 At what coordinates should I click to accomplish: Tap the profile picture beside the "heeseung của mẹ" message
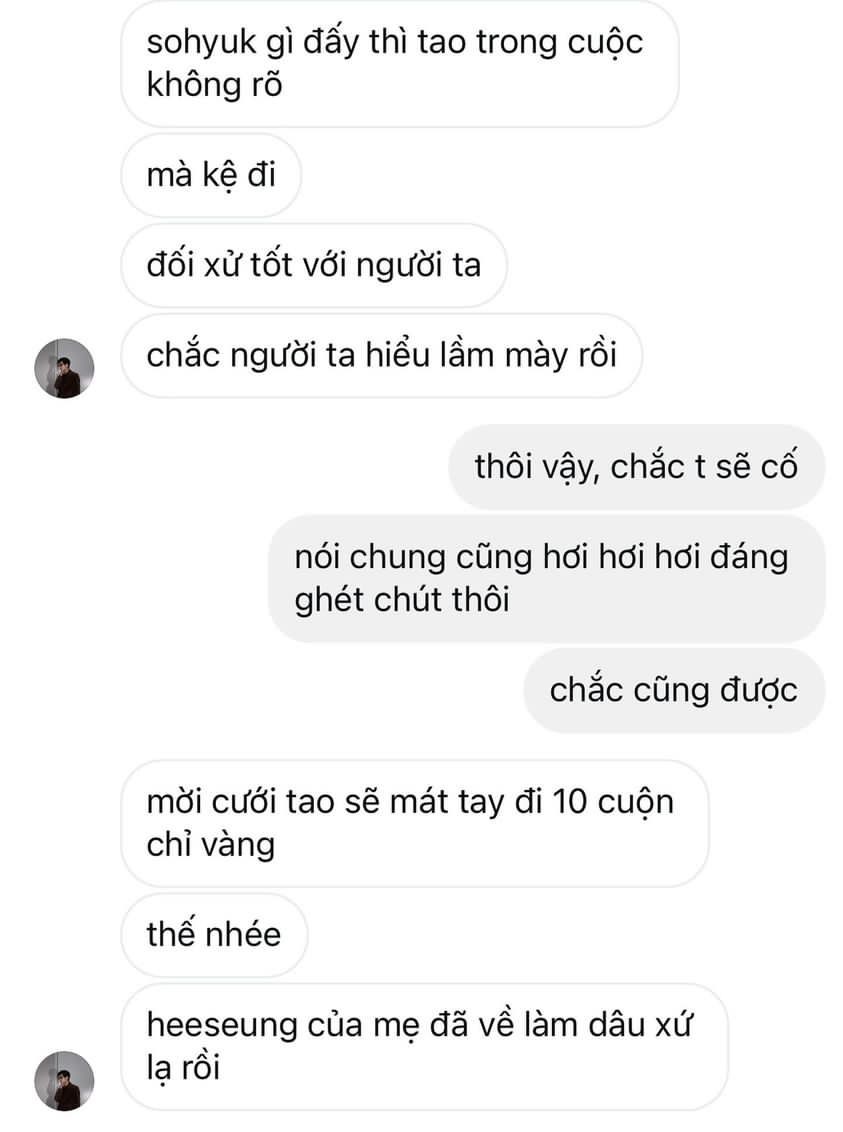(x=64, y=1080)
